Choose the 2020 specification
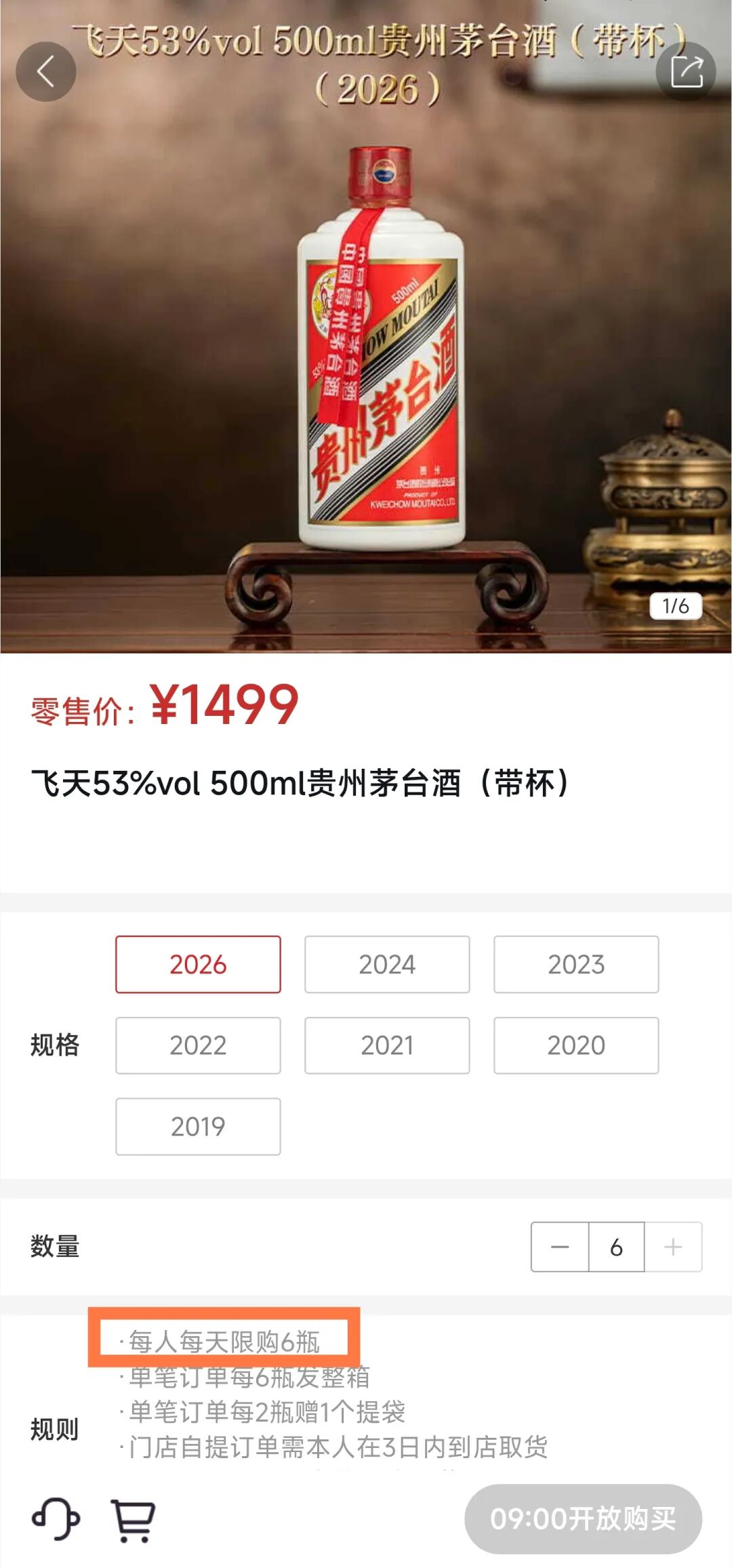This screenshot has height=1568, width=732. 576,1045
